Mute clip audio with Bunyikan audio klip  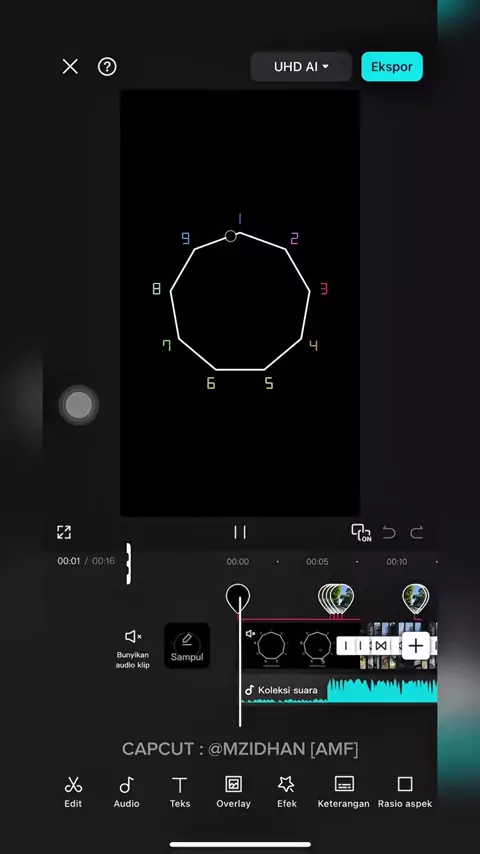[x=132, y=649]
